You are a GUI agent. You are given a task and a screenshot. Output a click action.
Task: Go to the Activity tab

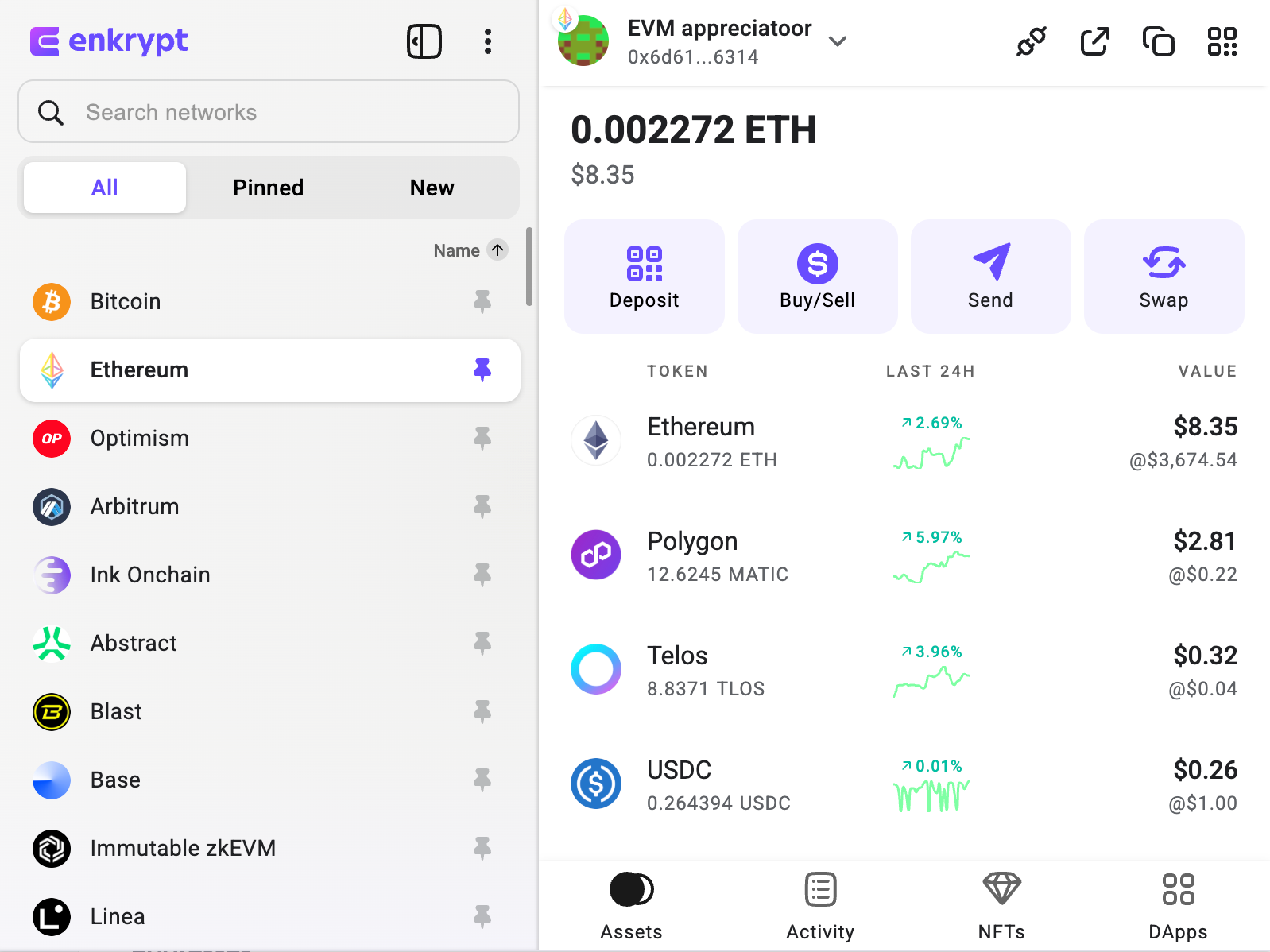[820, 906]
